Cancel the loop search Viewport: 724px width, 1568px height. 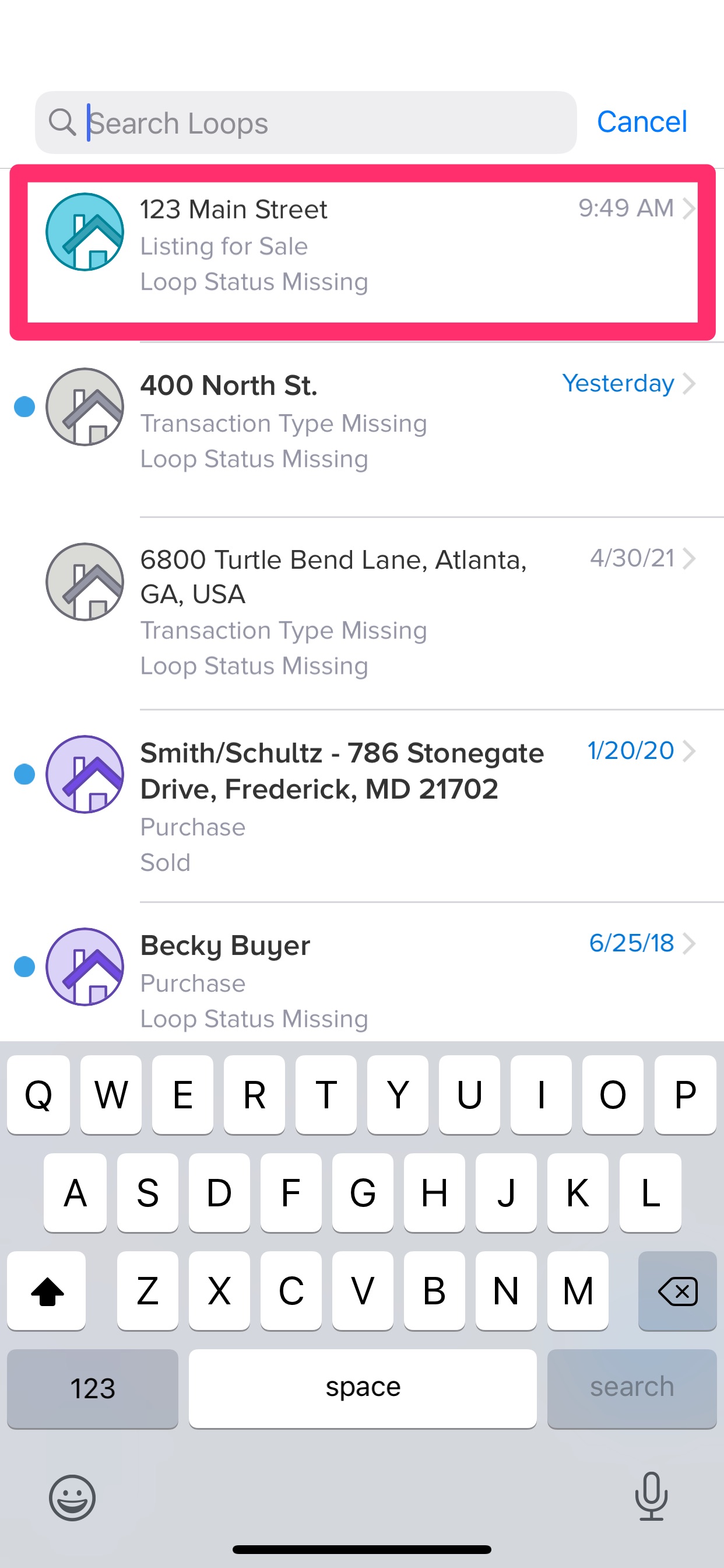tap(641, 121)
